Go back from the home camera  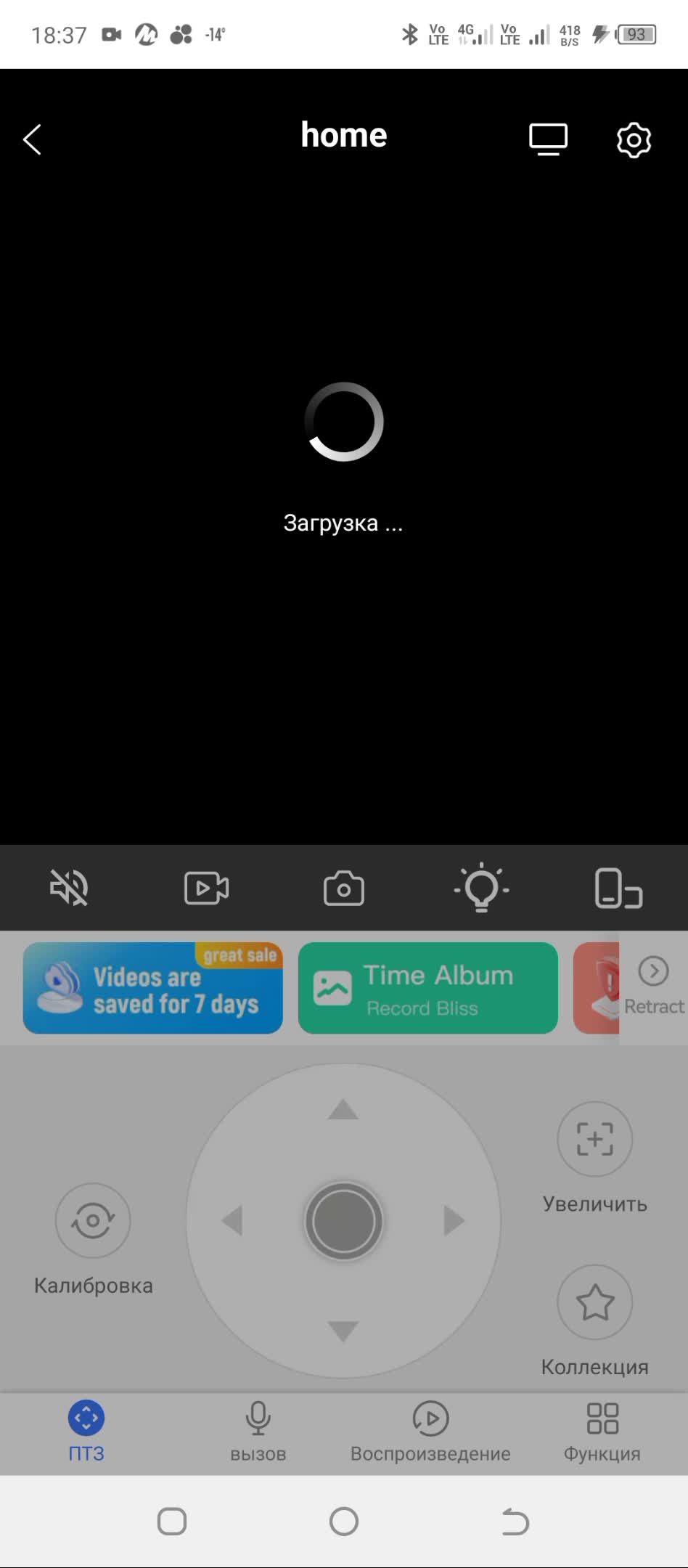click(33, 139)
